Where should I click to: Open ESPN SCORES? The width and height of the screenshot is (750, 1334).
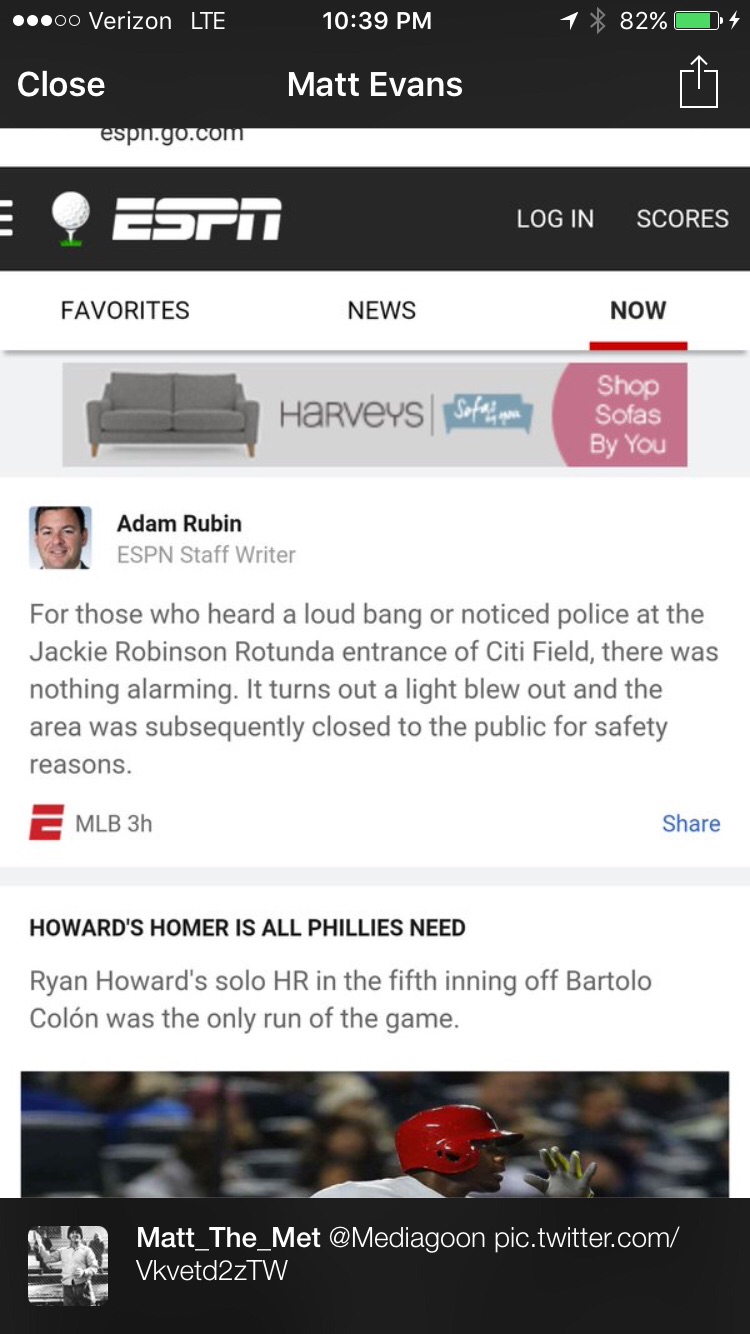coord(683,219)
